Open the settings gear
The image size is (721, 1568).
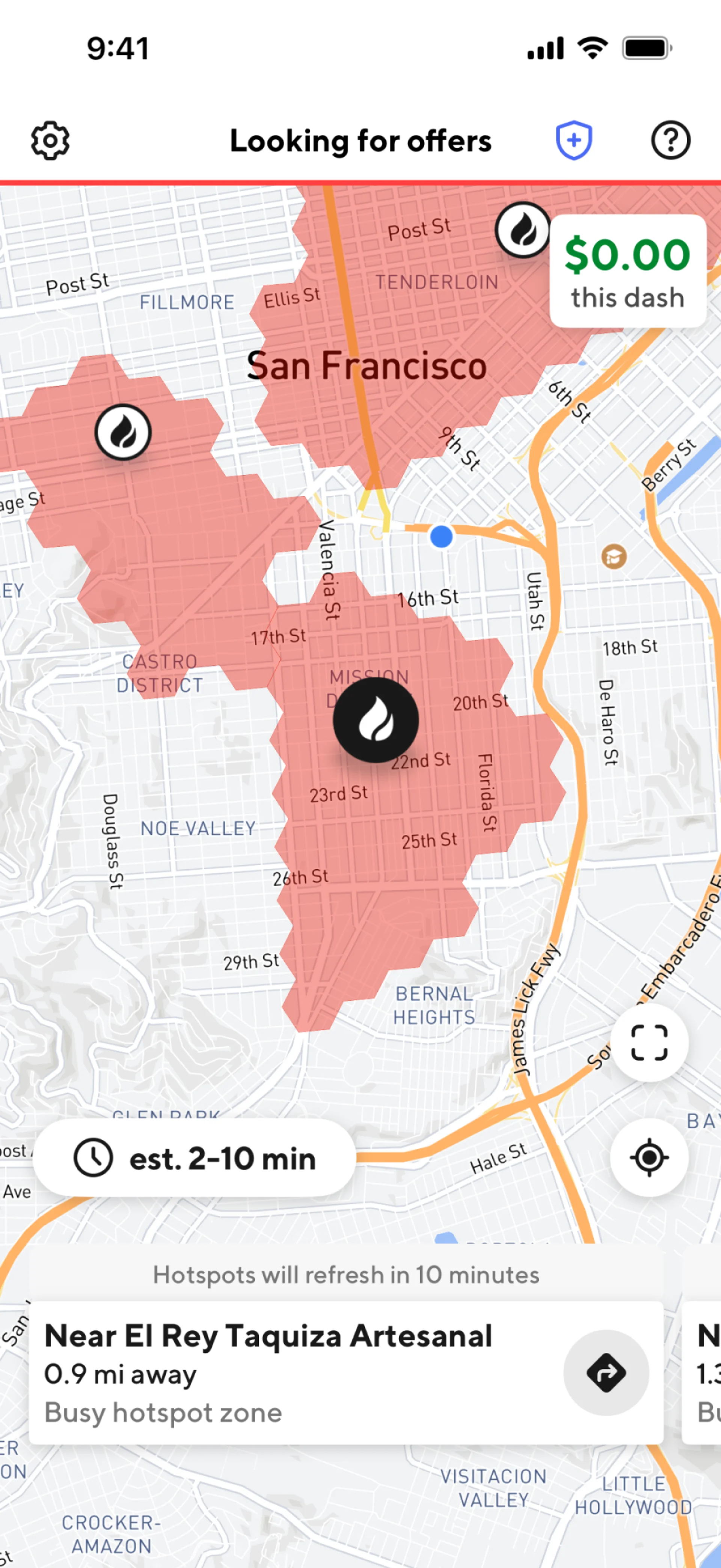(x=50, y=140)
